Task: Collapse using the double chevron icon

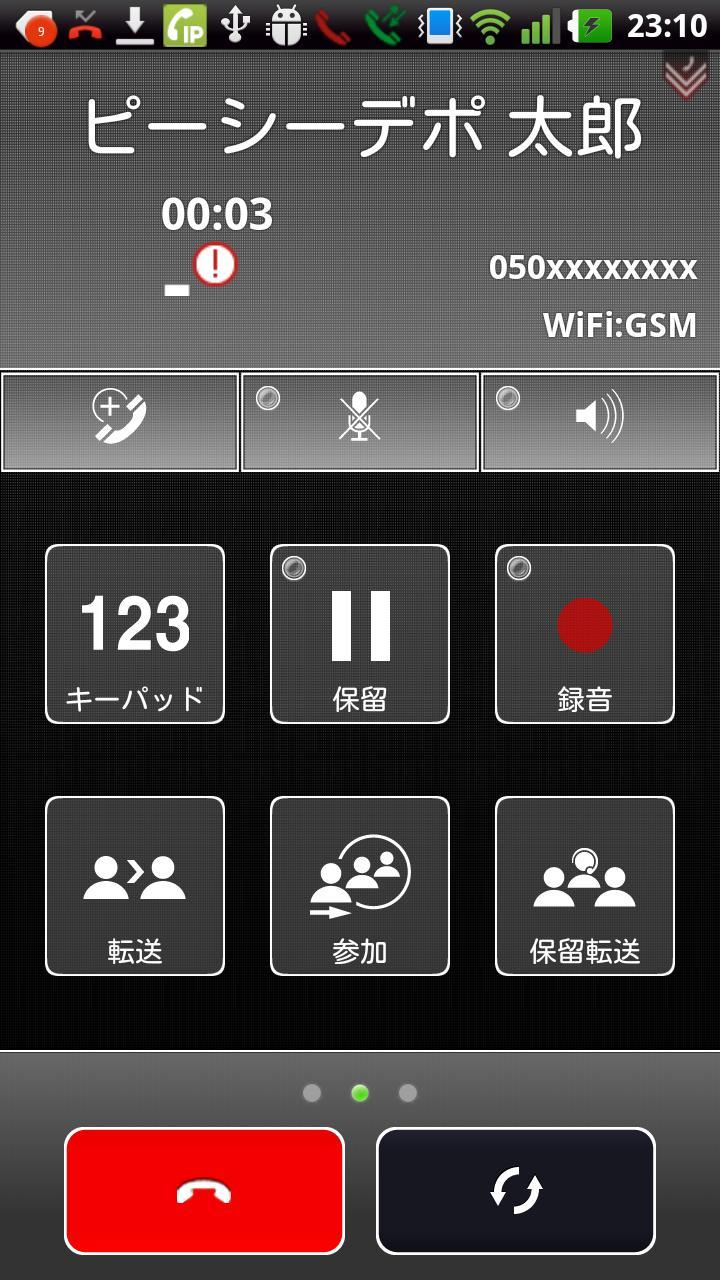Action: [686, 76]
